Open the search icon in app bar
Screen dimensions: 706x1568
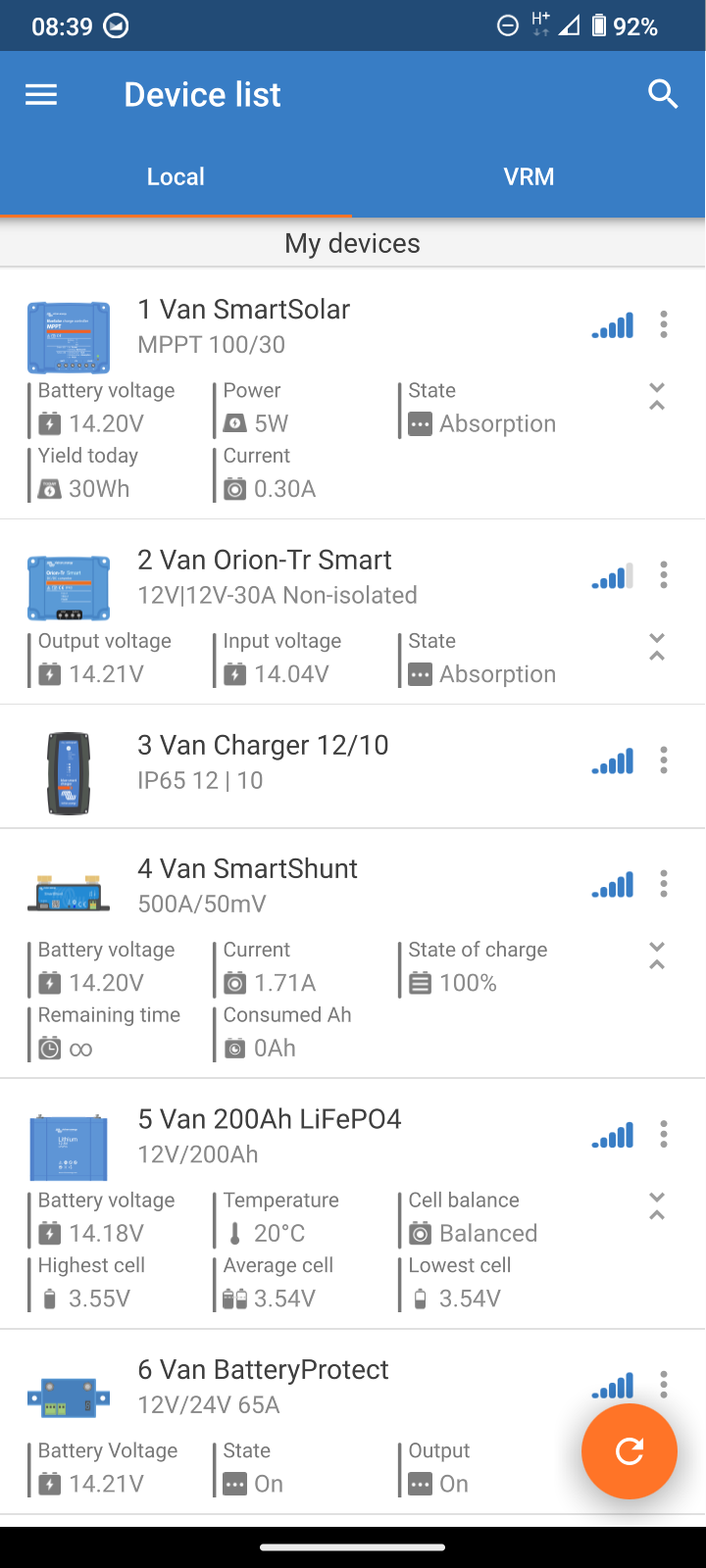pos(664,95)
